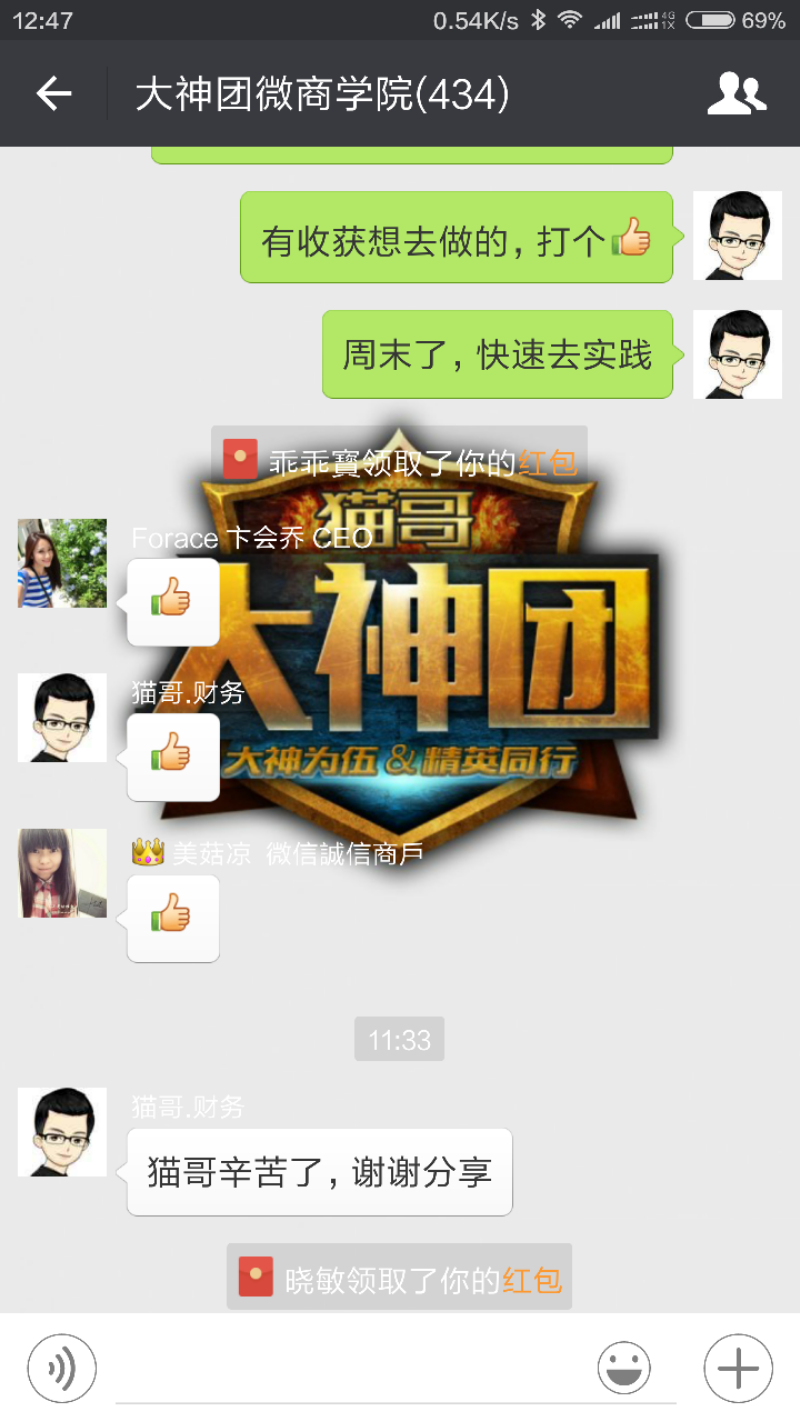Open the group members info icon
The height and width of the screenshot is (1422, 800).
737,94
